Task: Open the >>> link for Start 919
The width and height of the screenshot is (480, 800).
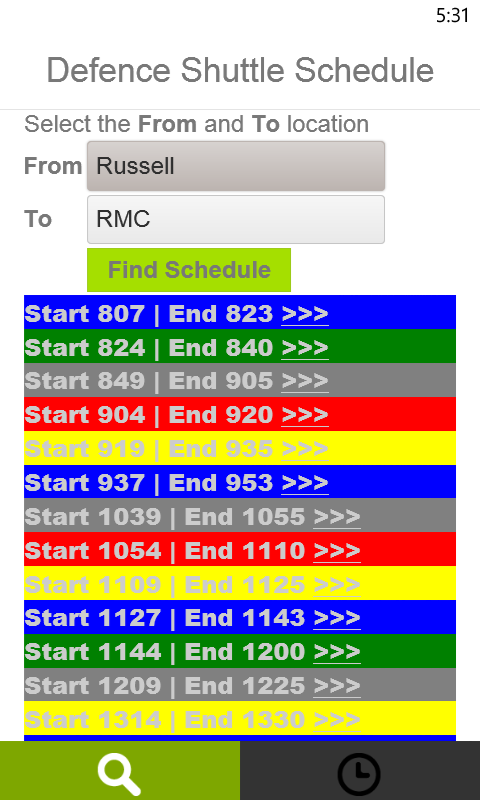Action: point(305,449)
